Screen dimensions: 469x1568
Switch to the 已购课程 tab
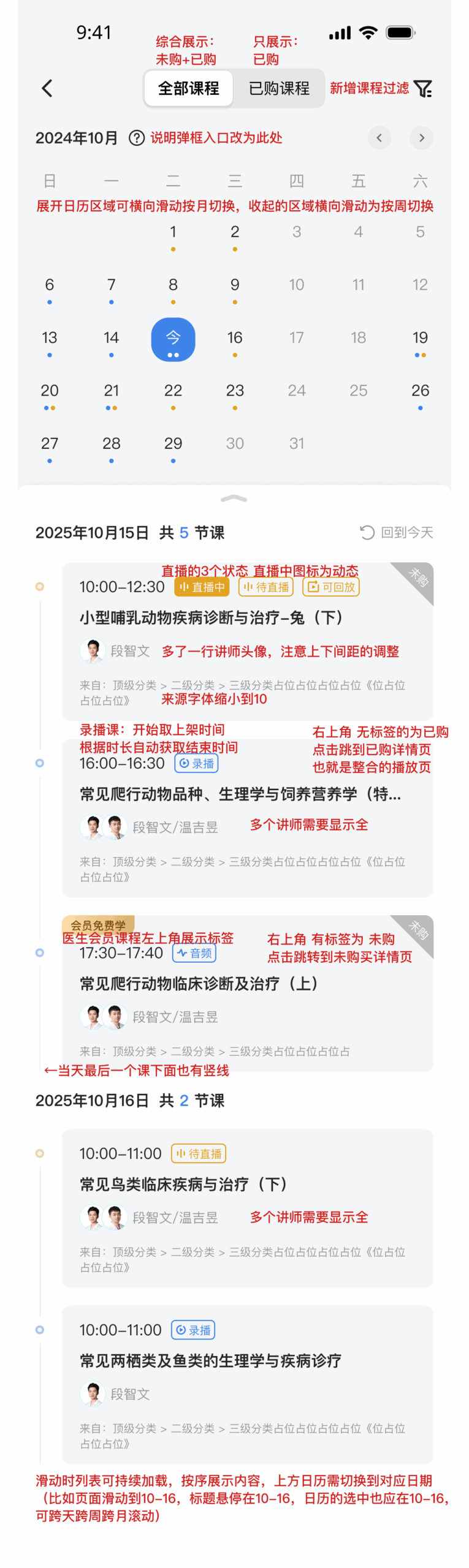point(279,88)
